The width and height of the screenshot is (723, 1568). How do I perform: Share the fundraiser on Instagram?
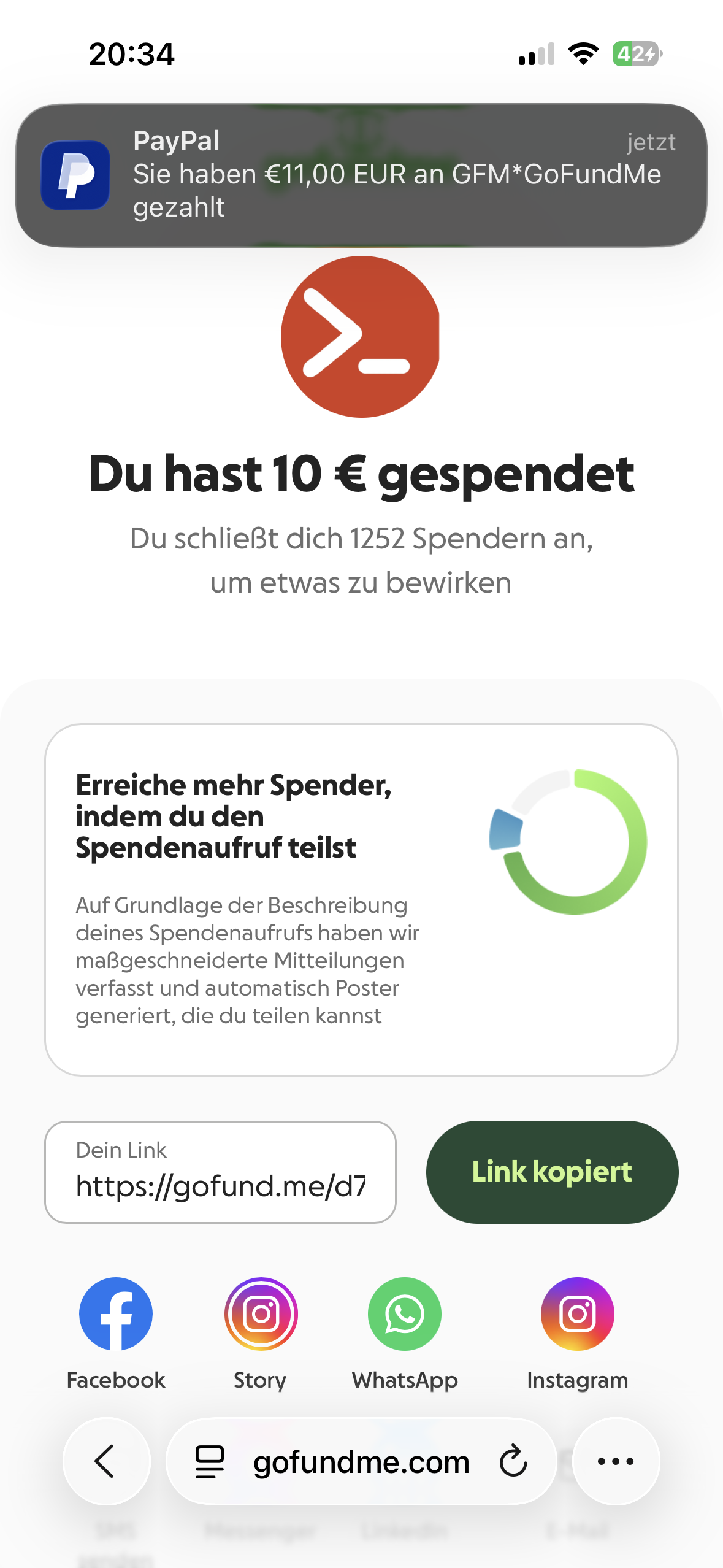click(x=577, y=1314)
